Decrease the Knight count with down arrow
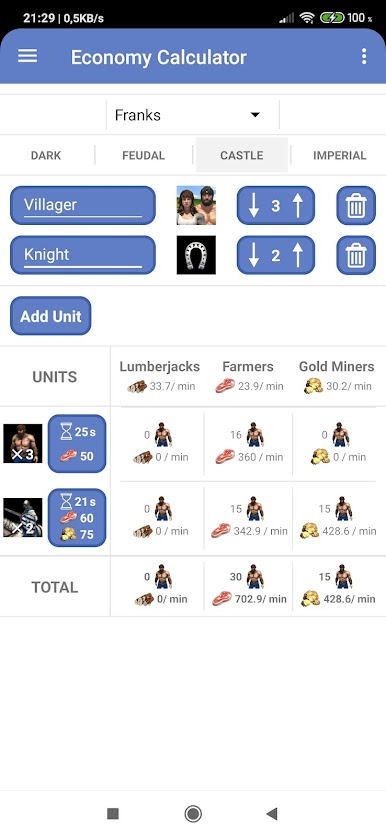 click(254, 255)
